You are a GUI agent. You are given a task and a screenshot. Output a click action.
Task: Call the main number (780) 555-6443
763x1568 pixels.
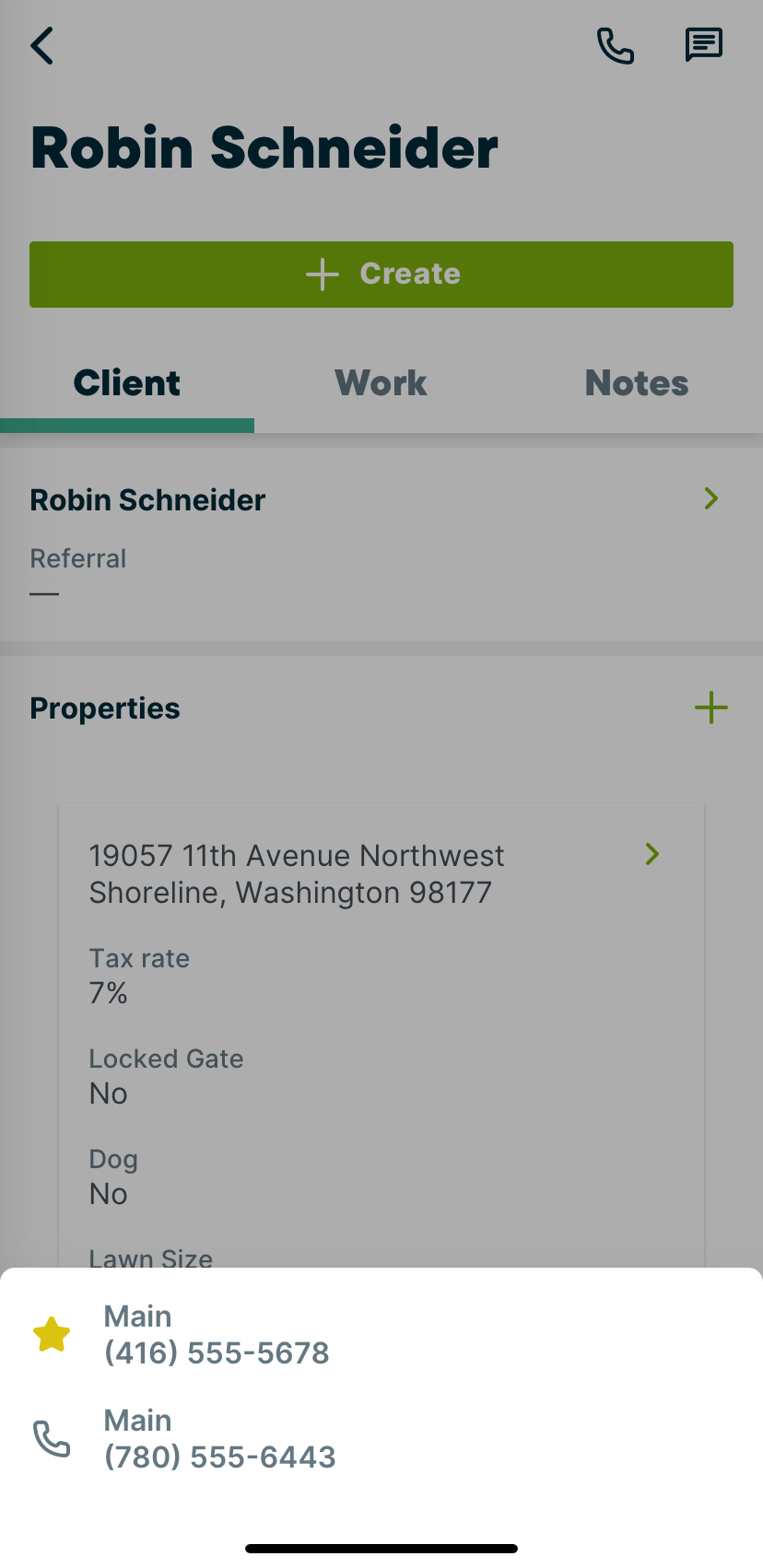pos(219,1438)
